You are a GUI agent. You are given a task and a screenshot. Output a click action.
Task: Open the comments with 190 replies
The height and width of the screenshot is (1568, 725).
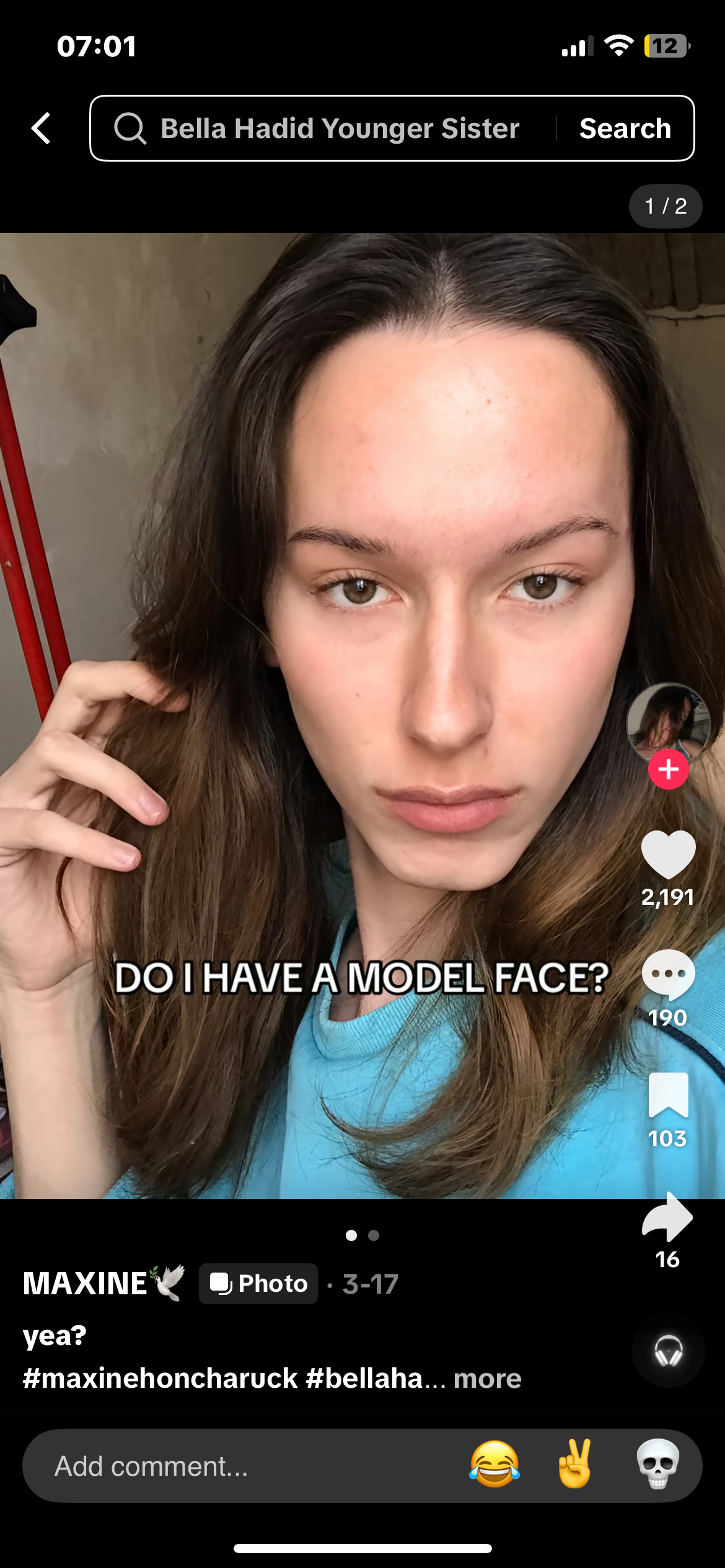(668, 975)
